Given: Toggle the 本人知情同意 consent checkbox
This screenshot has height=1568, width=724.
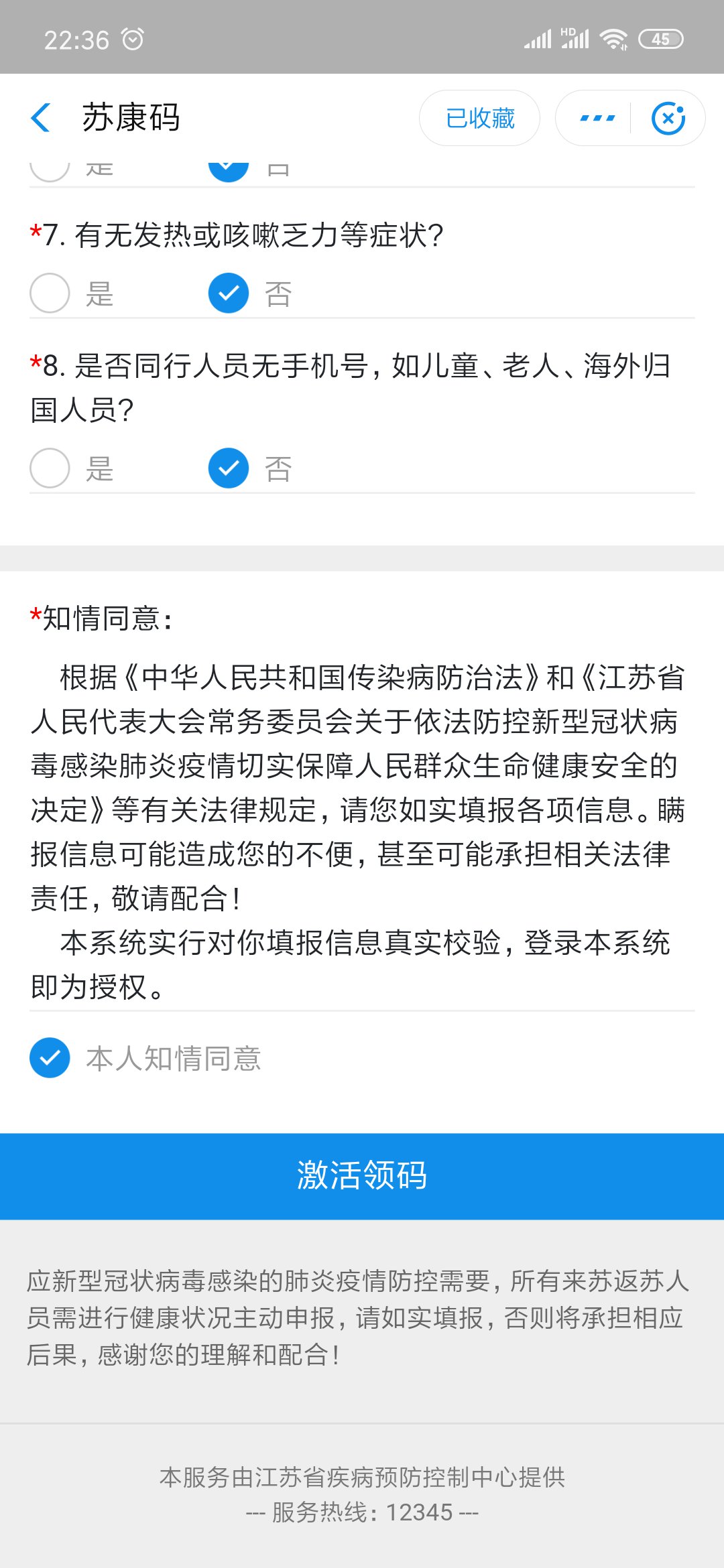Looking at the screenshot, I should click(x=50, y=1057).
